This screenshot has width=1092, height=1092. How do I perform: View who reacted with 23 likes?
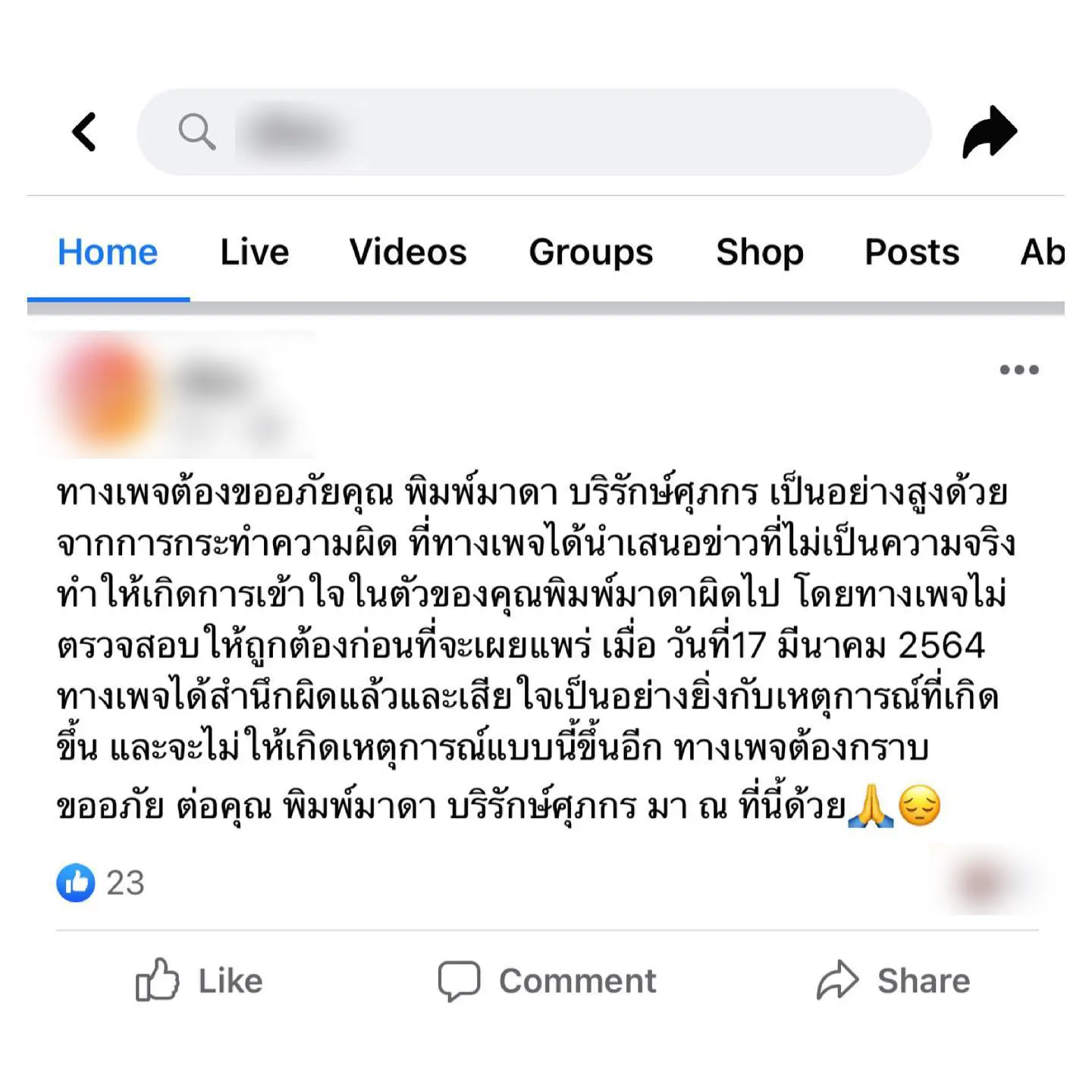(x=101, y=883)
